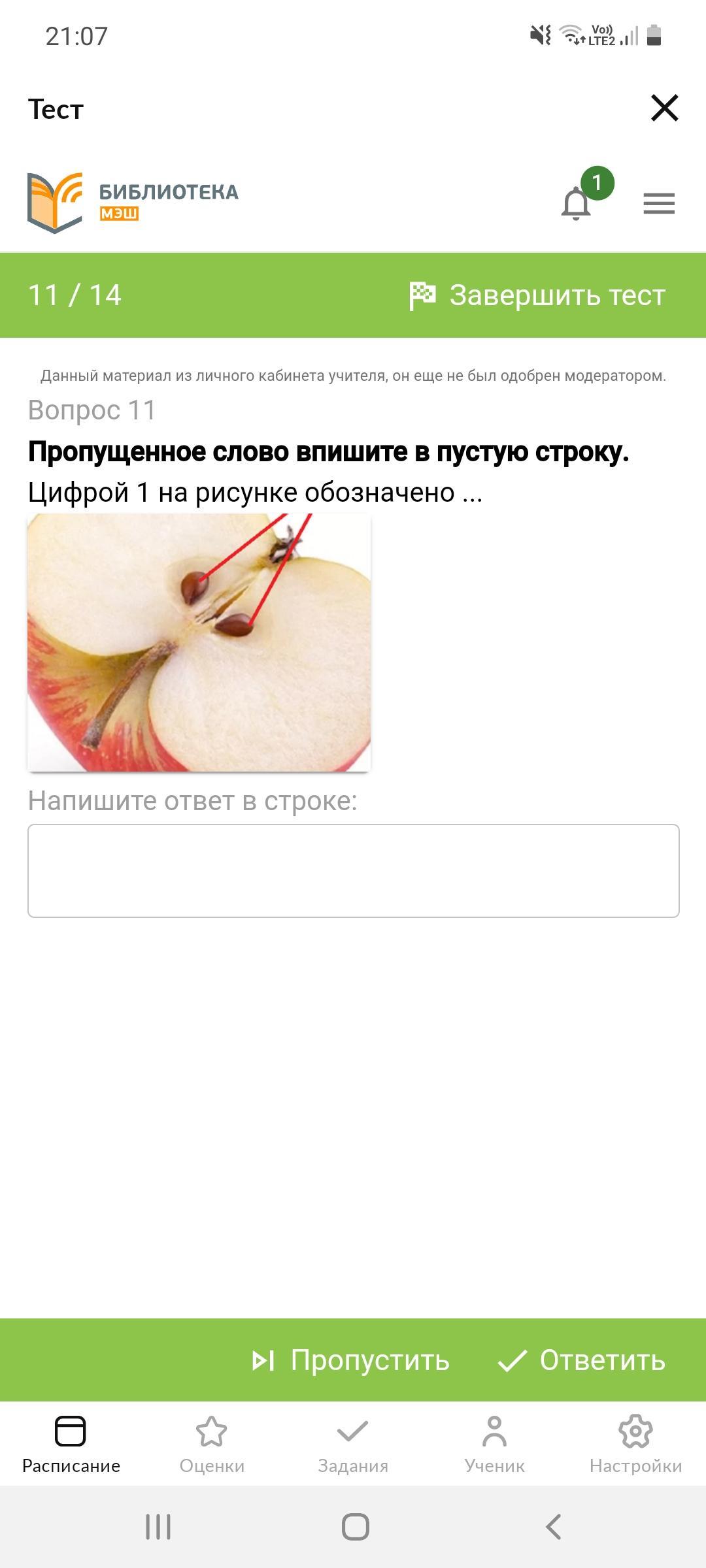Switch to the Ученик tab

tap(494, 1444)
